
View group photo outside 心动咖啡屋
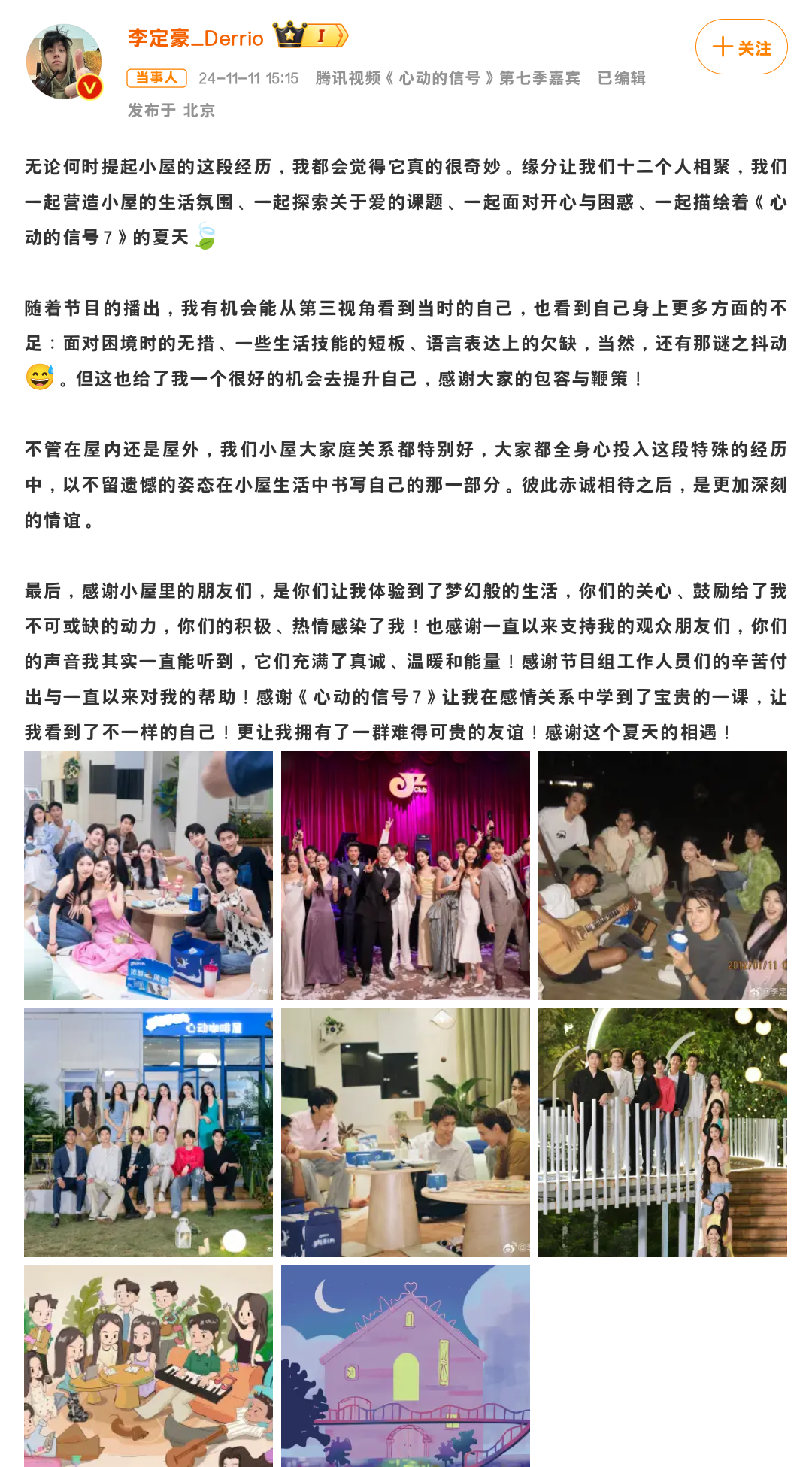pyautogui.click(x=148, y=1132)
